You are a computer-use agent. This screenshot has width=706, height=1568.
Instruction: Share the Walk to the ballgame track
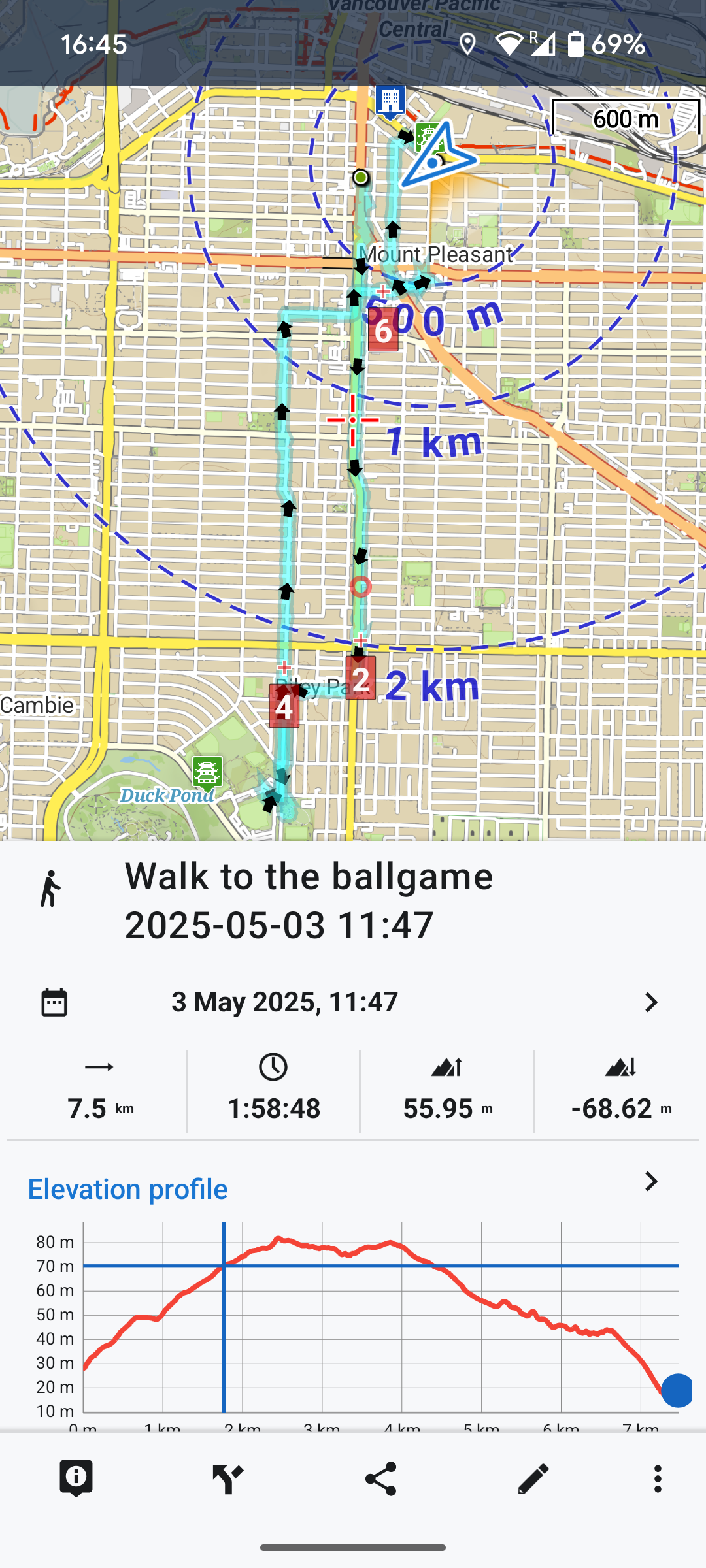click(380, 1478)
